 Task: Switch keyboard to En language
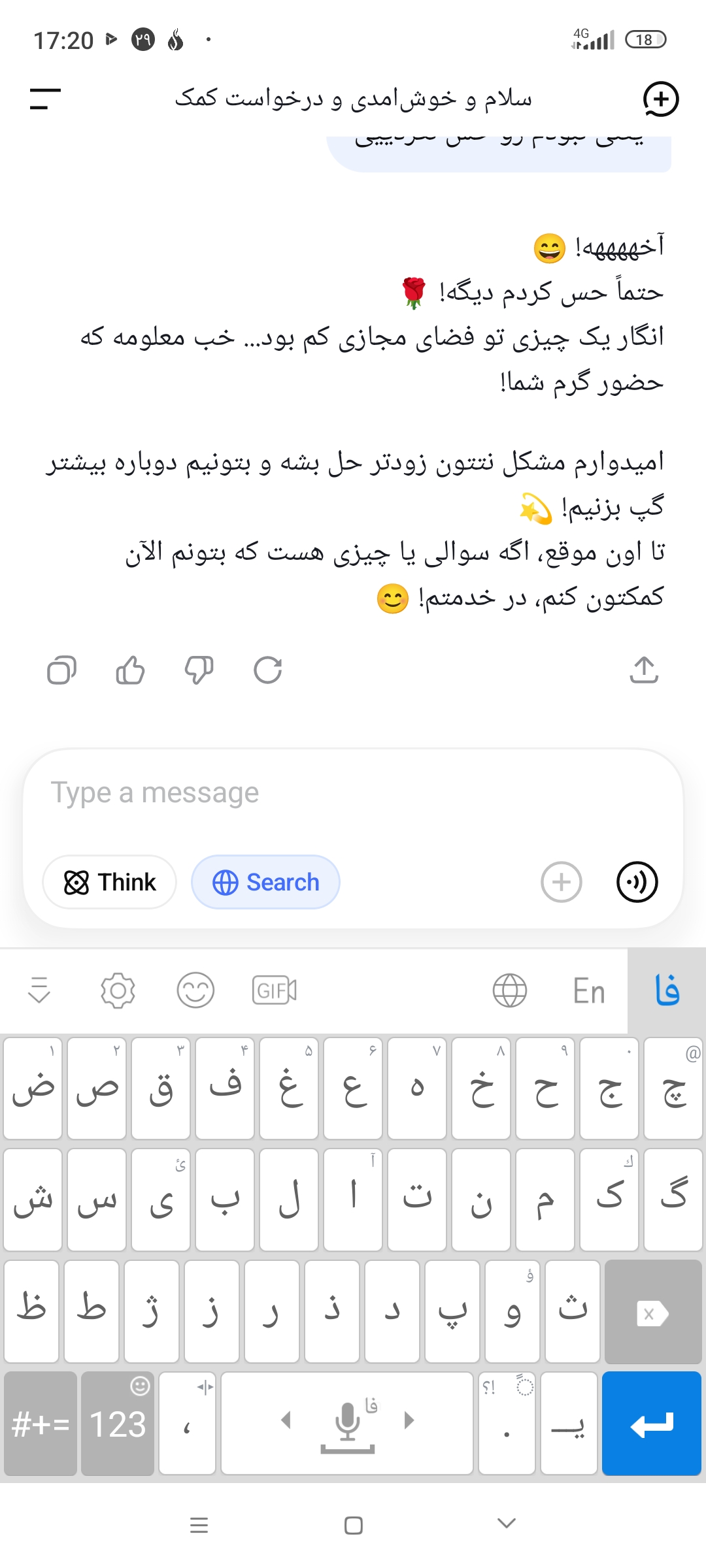pyautogui.click(x=589, y=991)
